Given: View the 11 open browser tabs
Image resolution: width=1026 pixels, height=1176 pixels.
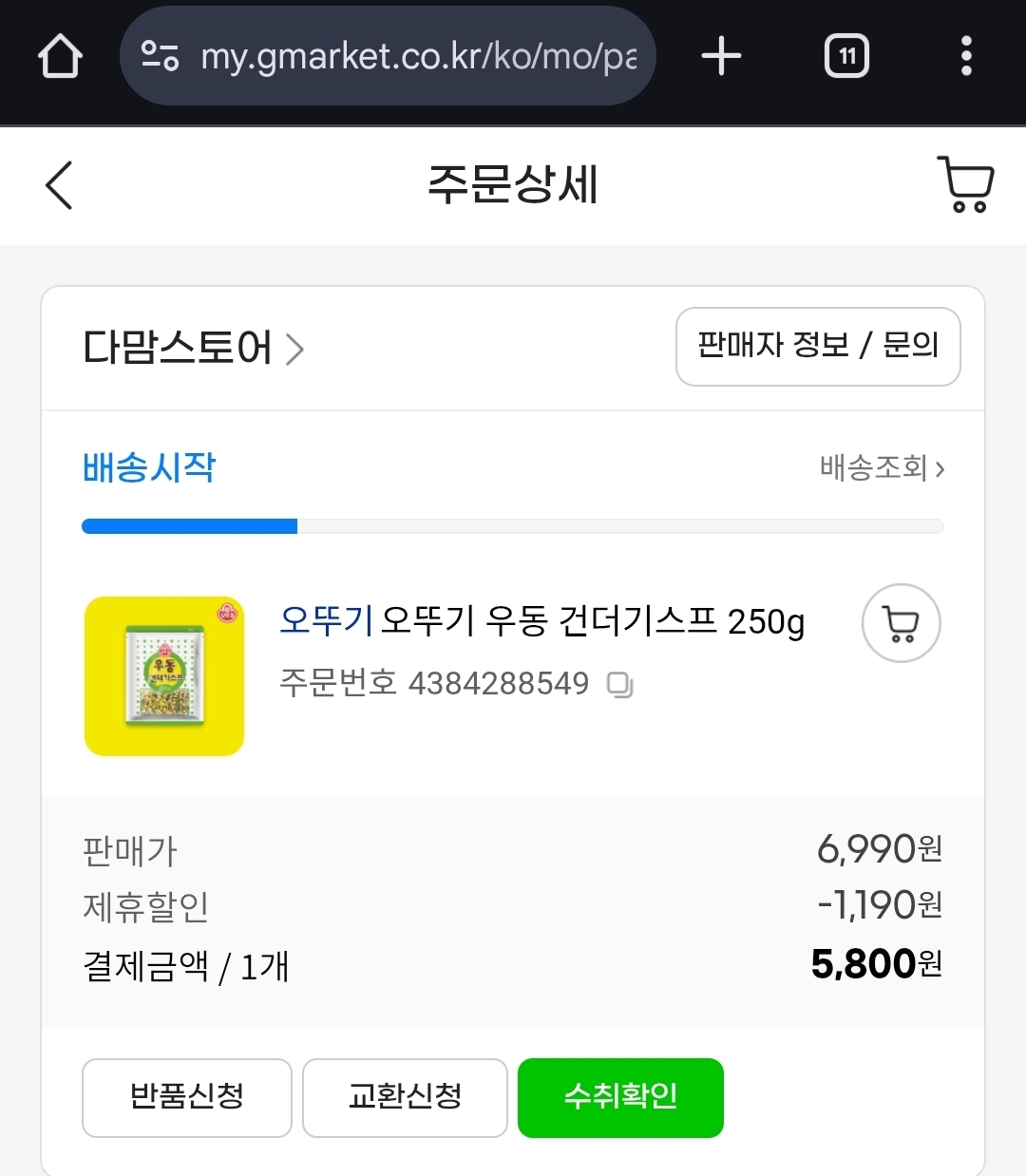Looking at the screenshot, I should pyautogui.click(x=846, y=56).
